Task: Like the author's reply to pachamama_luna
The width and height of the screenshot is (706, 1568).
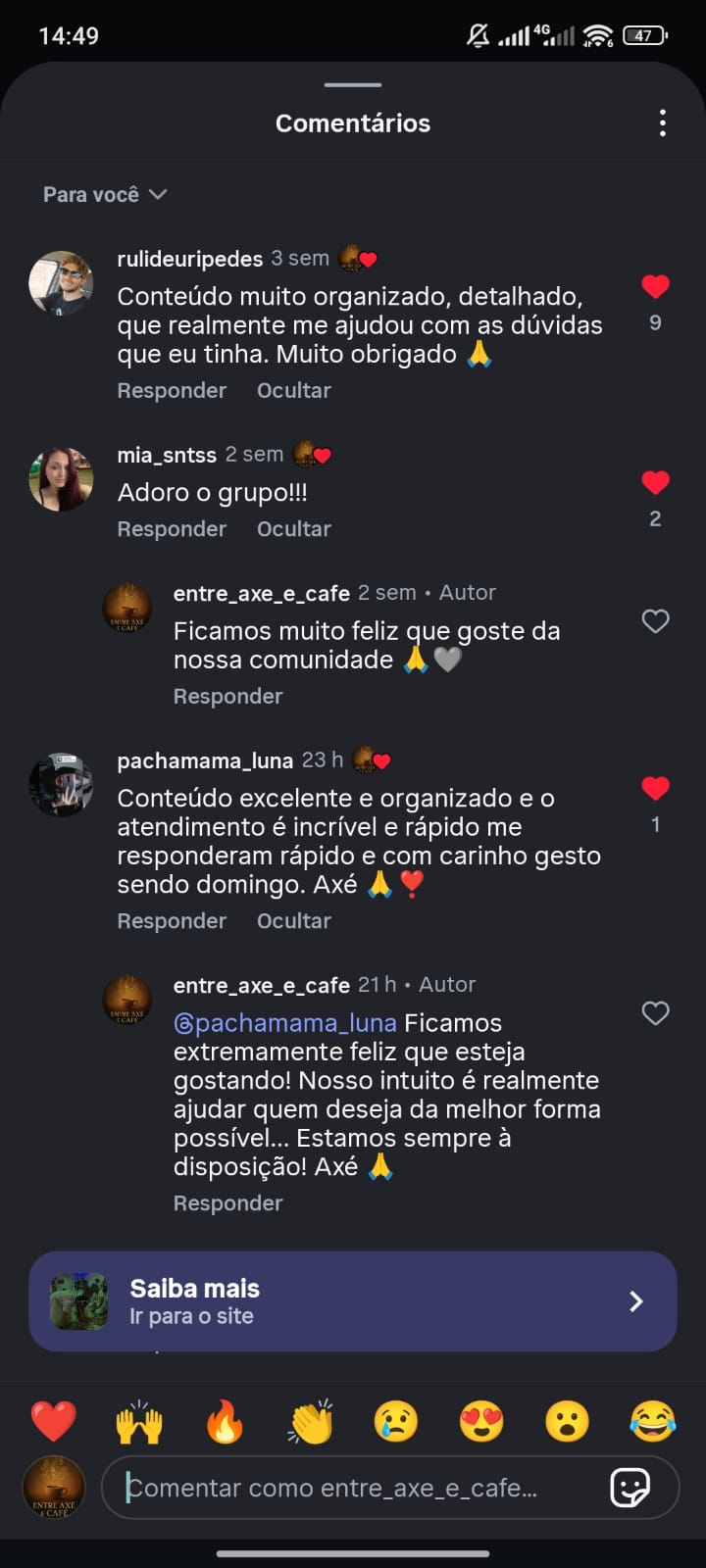Action: tap(655, 1013)
